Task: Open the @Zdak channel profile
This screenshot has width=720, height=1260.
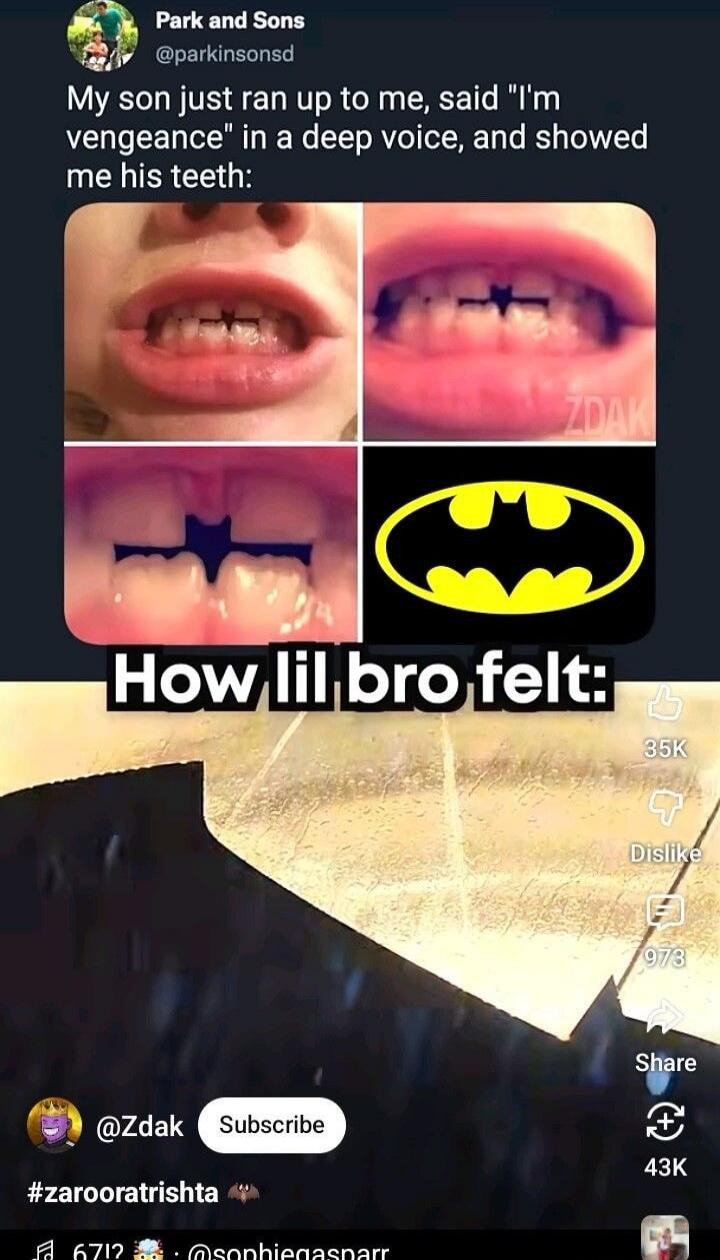Action: click(x=139, y=1126)
